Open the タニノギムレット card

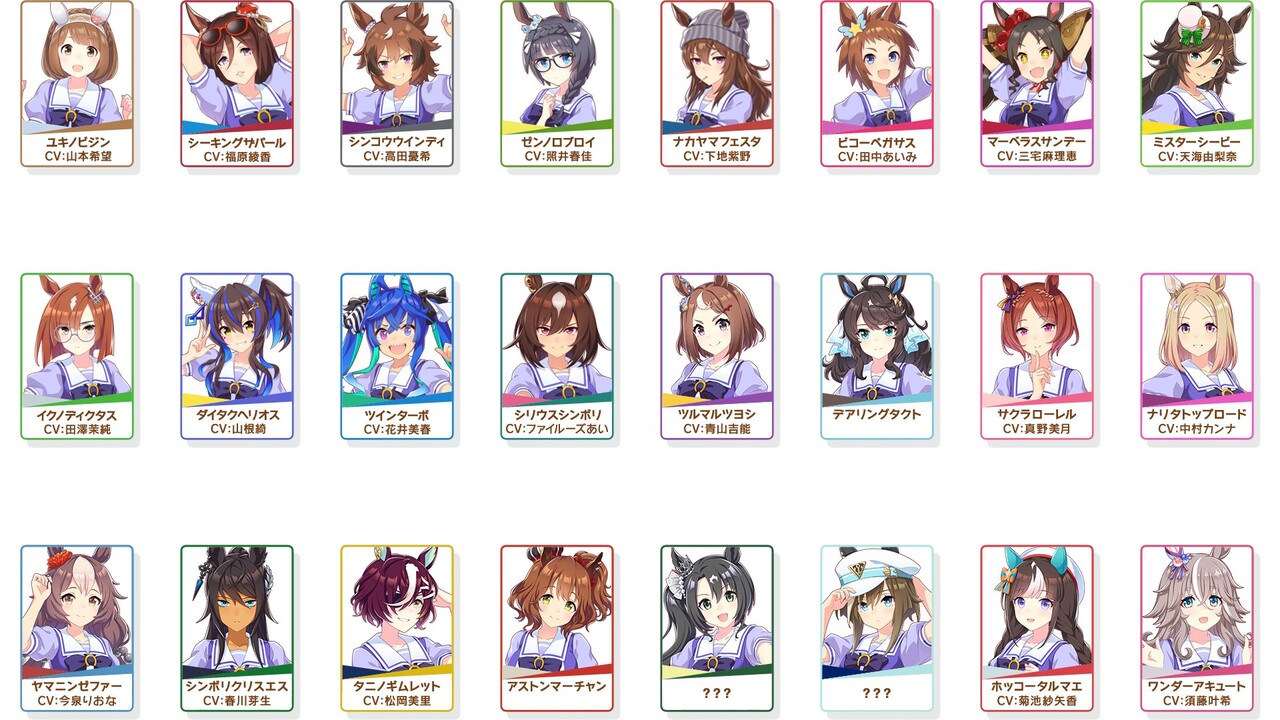(397, 628)
